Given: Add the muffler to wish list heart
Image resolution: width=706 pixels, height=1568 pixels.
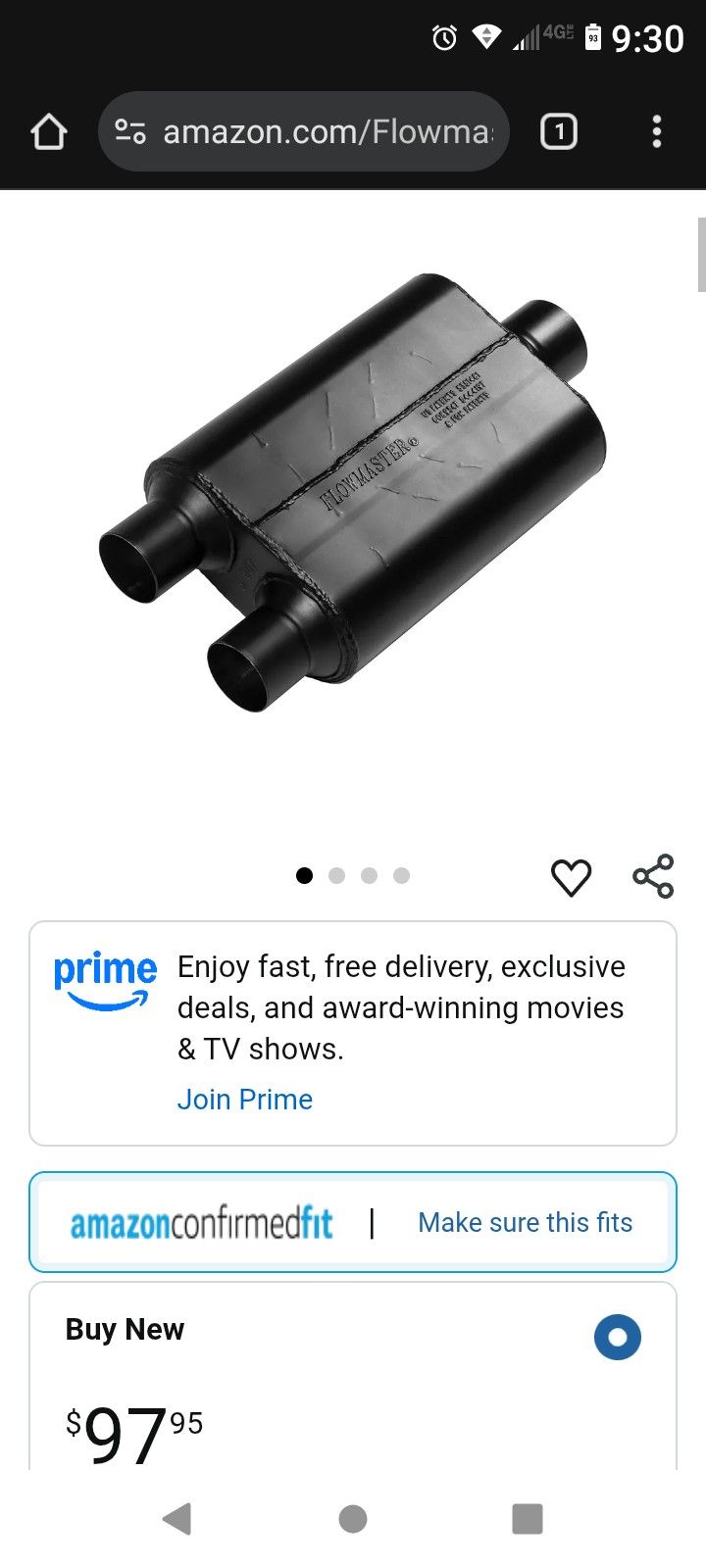Looking at the screenshot, I should 571,876.
